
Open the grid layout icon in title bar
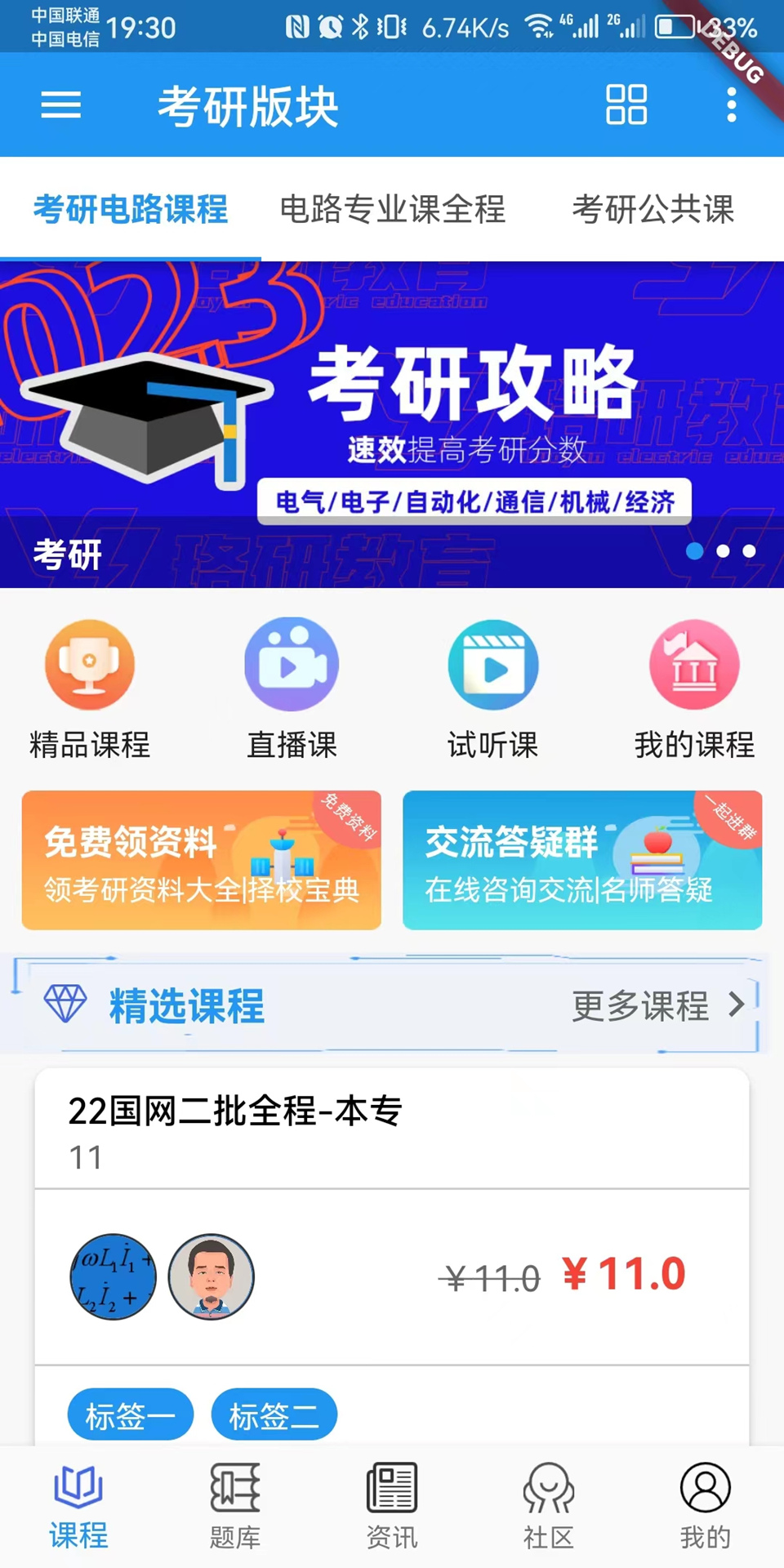[x=626, y=106]
